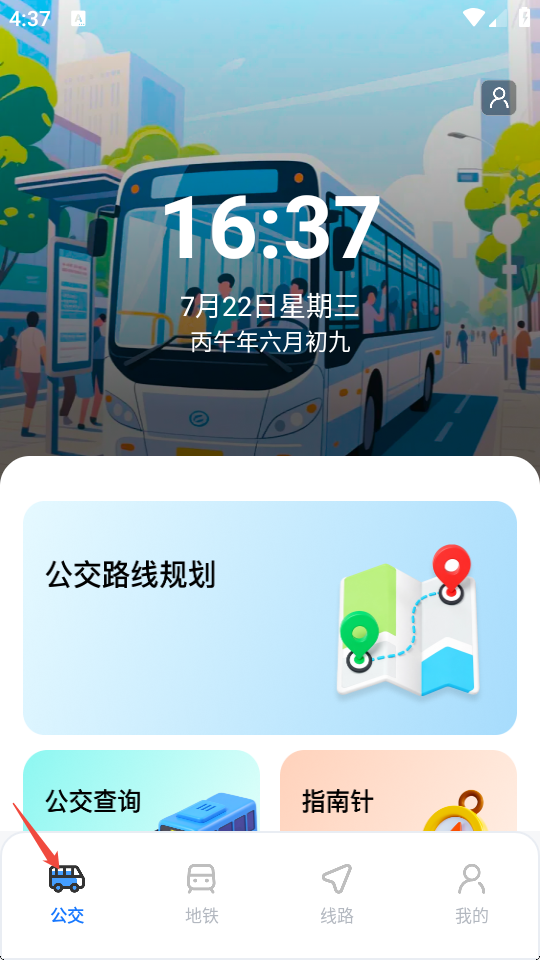Open the profile icon at top right
The height and width of the screenshot is (960, 540).
pyautogui.click(x=499, y=97)
